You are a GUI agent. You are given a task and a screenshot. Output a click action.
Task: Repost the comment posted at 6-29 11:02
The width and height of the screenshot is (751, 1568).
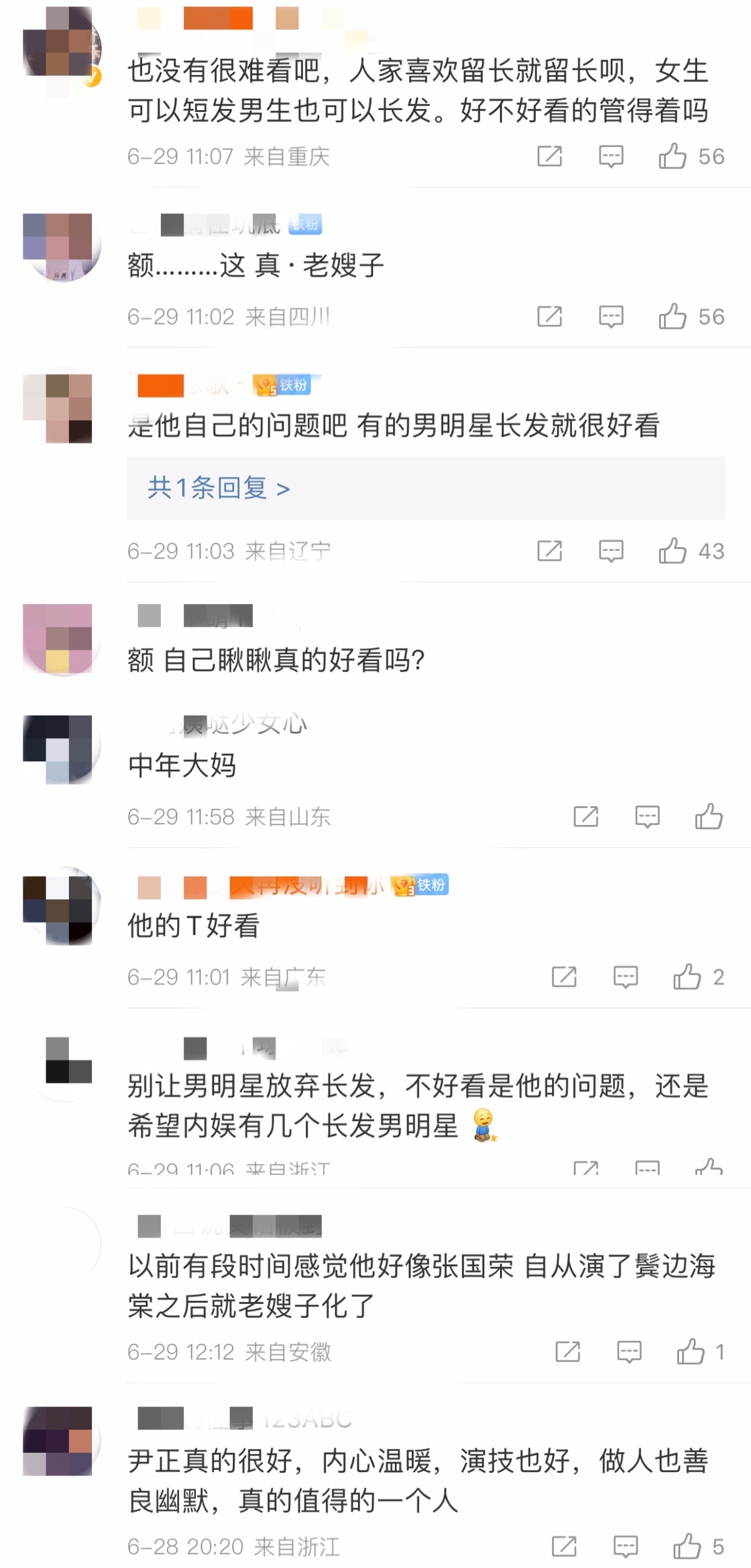pyautogui.click(x=549, y=316)
